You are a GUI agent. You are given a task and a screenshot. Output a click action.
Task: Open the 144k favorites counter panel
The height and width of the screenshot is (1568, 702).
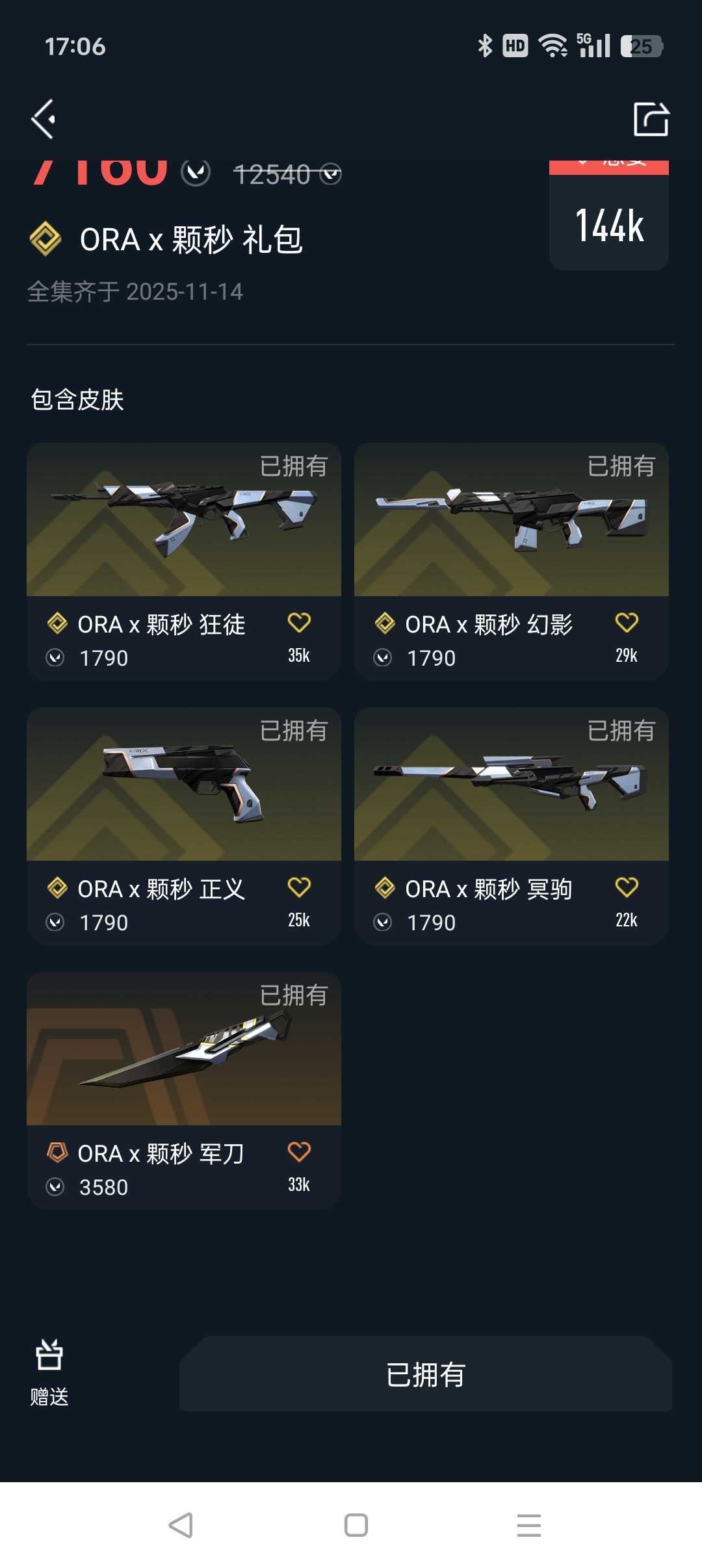point(608,224)
